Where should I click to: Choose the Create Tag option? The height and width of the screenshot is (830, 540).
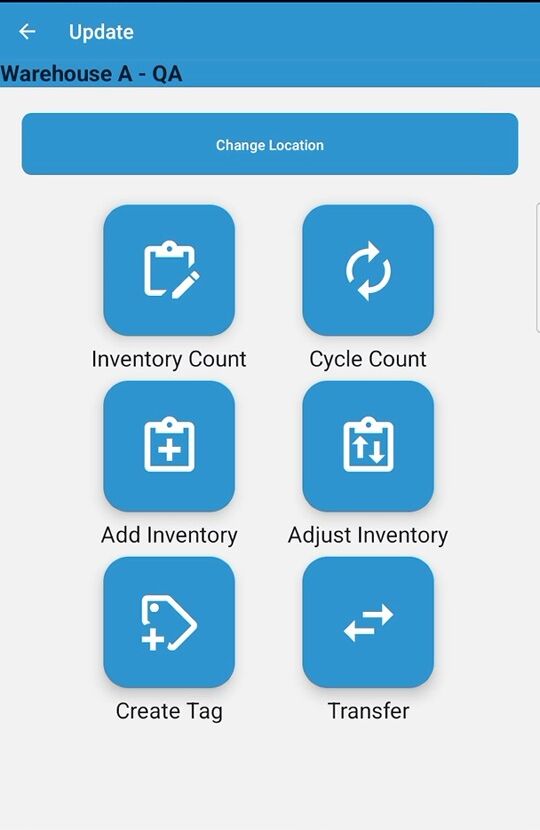pos(169,622)
